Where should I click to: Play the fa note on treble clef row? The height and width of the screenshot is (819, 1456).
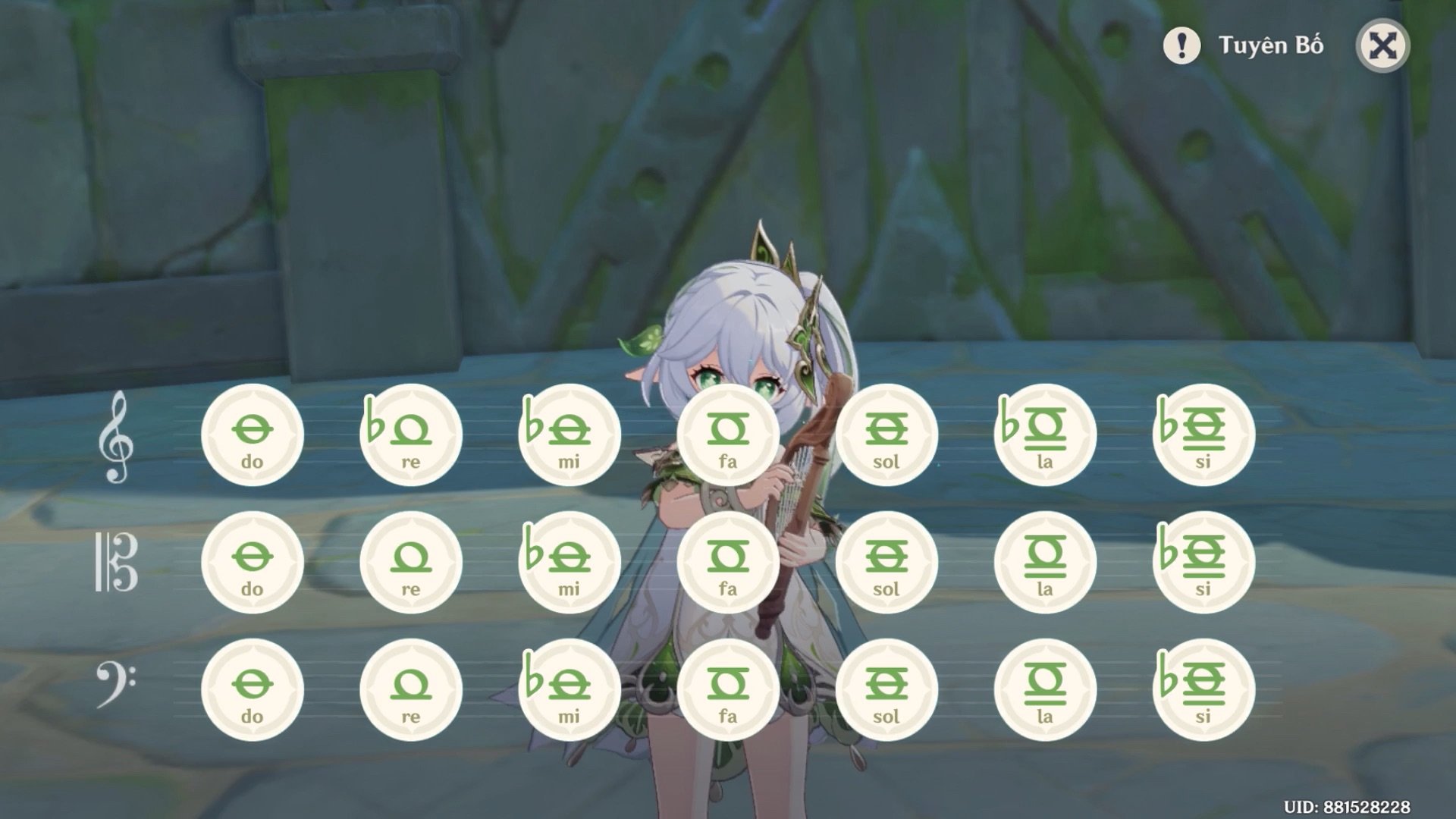728,435
